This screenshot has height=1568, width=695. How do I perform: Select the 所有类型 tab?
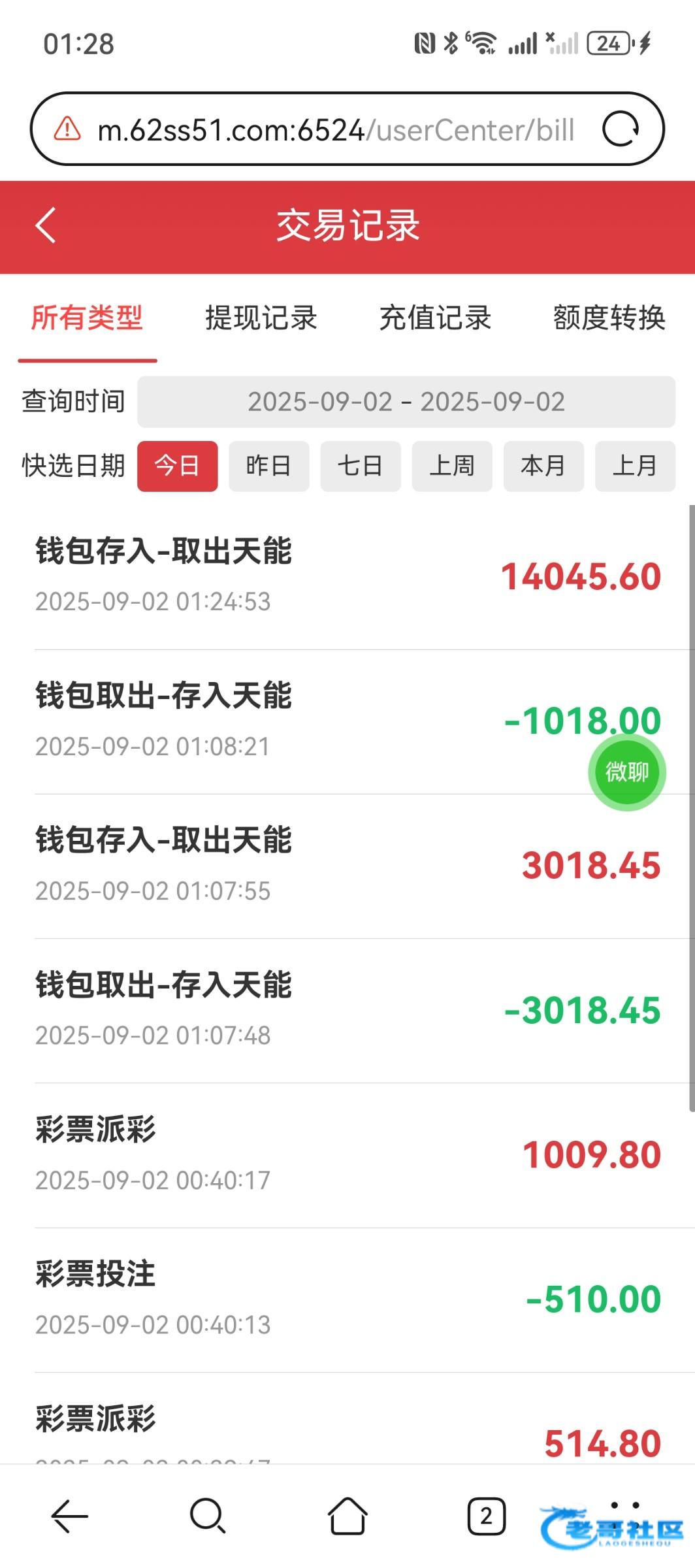click(x=87, y=318)
